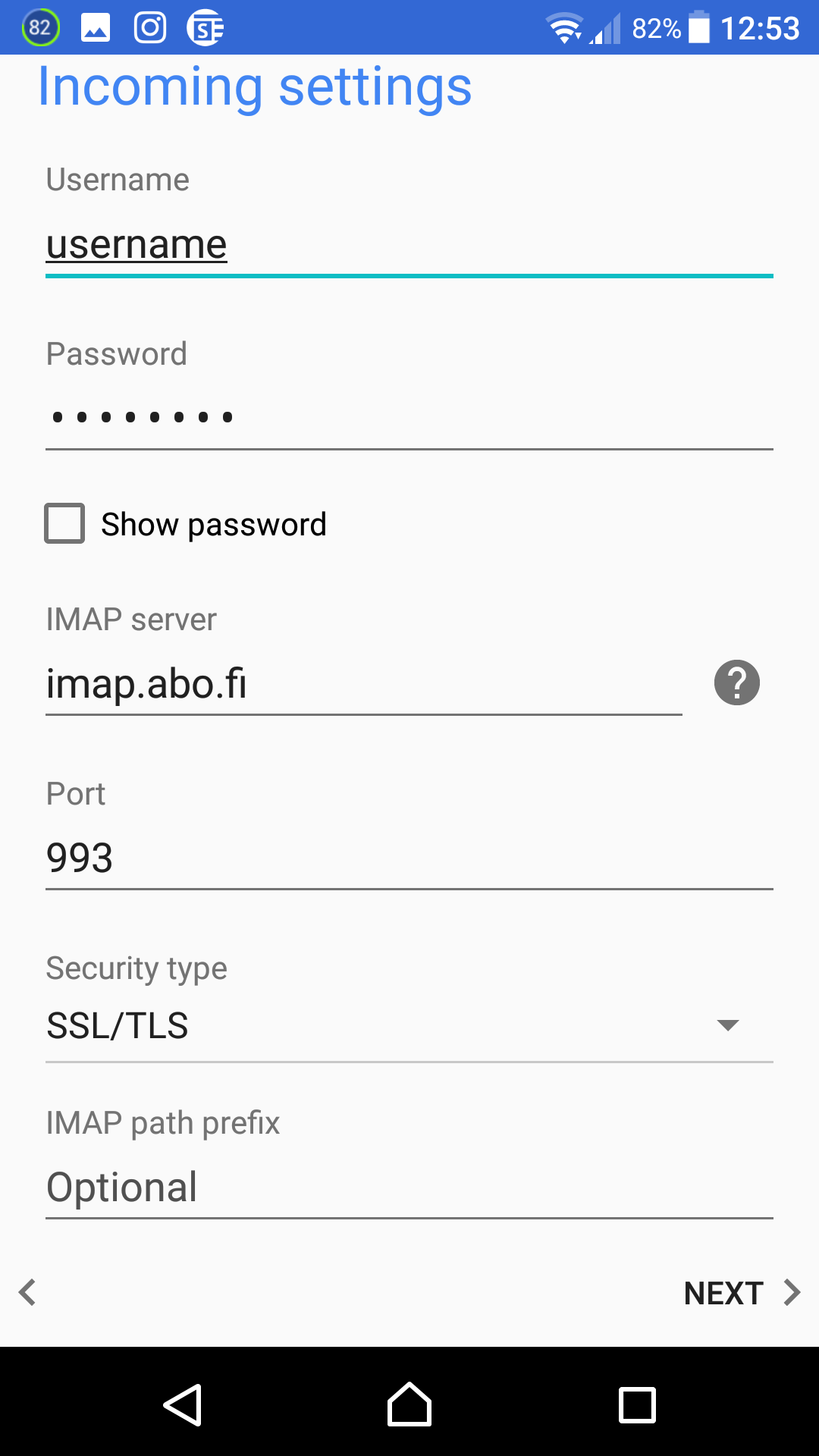The height and width of the screenshot is (1456, 819).
Task: Edit the IMAP server field
Action: [364, 684]
